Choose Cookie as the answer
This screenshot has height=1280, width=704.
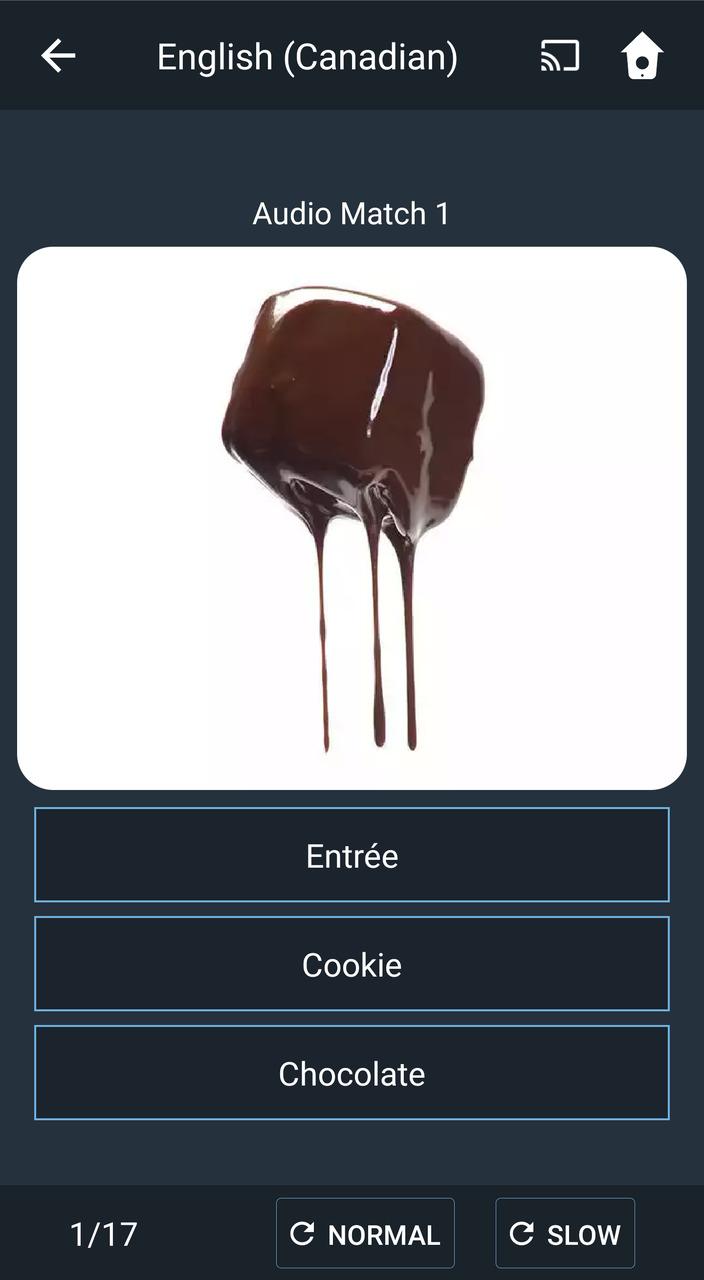[x=352, y=964]
